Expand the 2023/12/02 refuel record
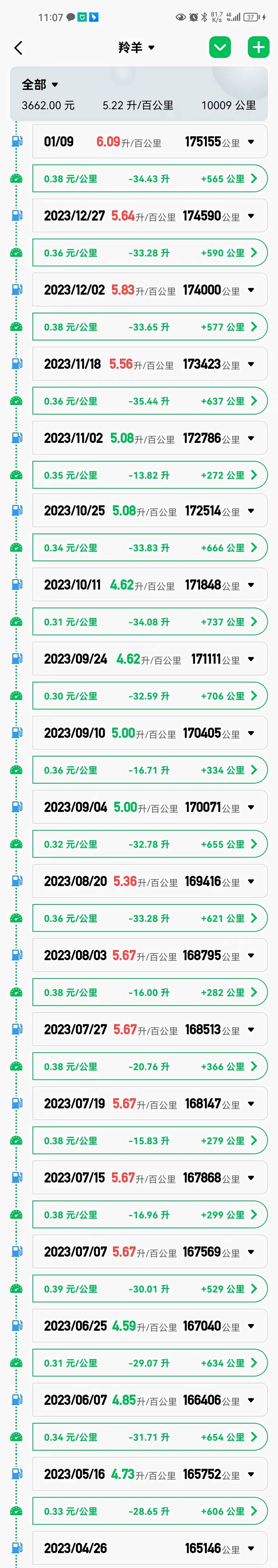The height and width of the screenshot is (1568, 278). coord(251,290)
